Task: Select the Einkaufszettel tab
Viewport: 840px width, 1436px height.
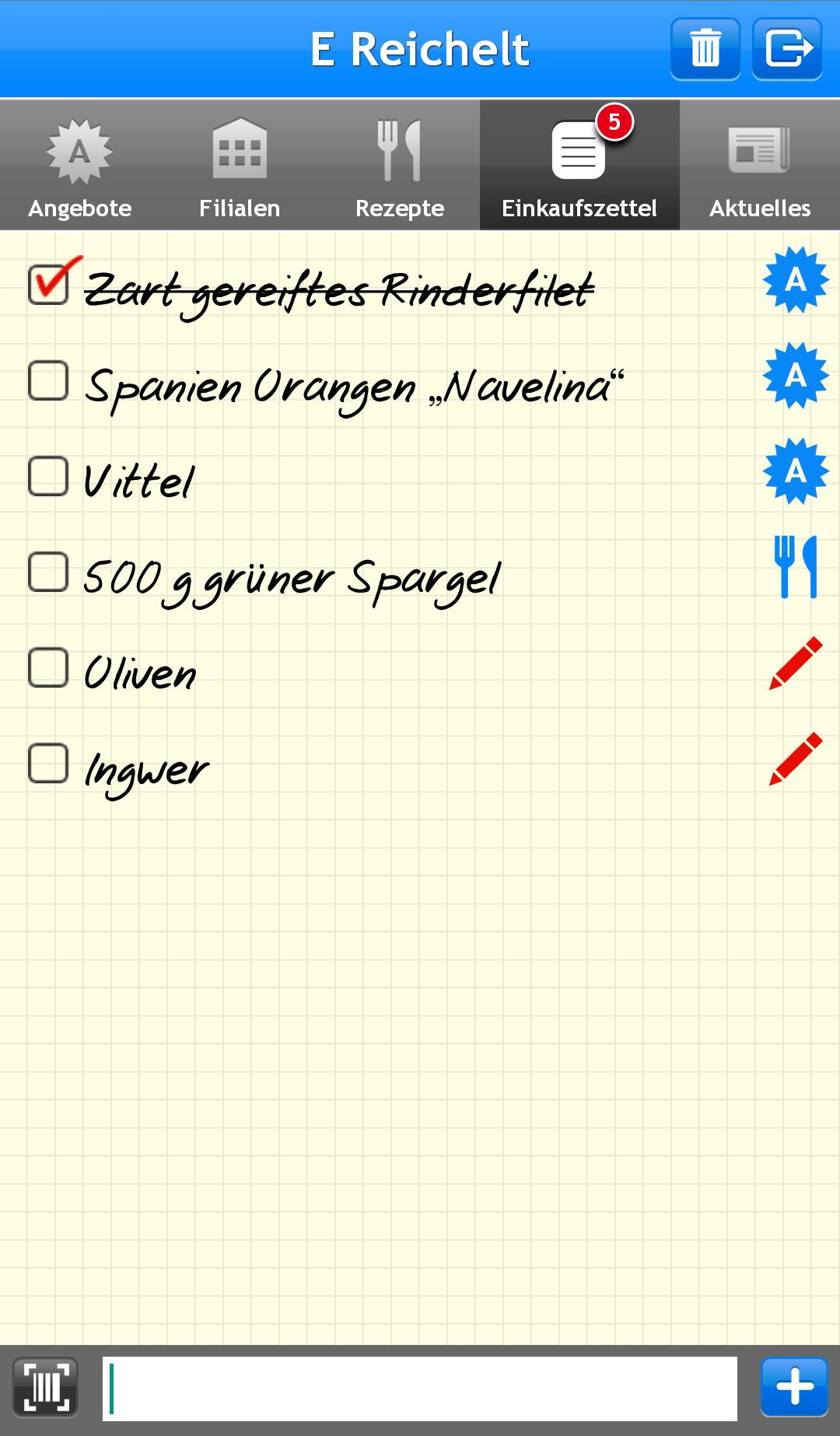Action: 579,166
